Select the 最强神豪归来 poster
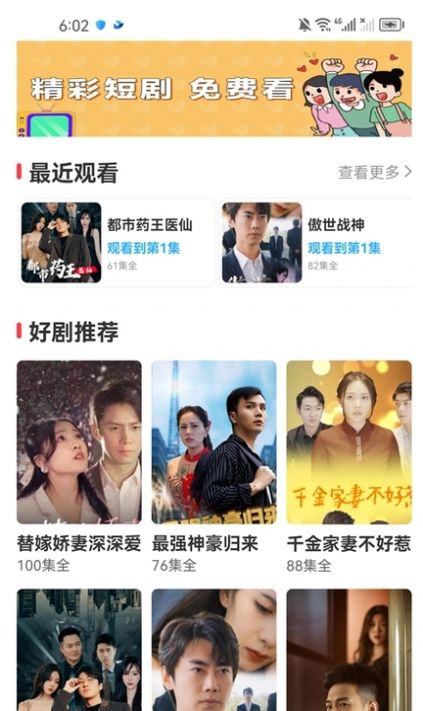The width and height of the screenshot is (423, 711). (x=214, y=442)
